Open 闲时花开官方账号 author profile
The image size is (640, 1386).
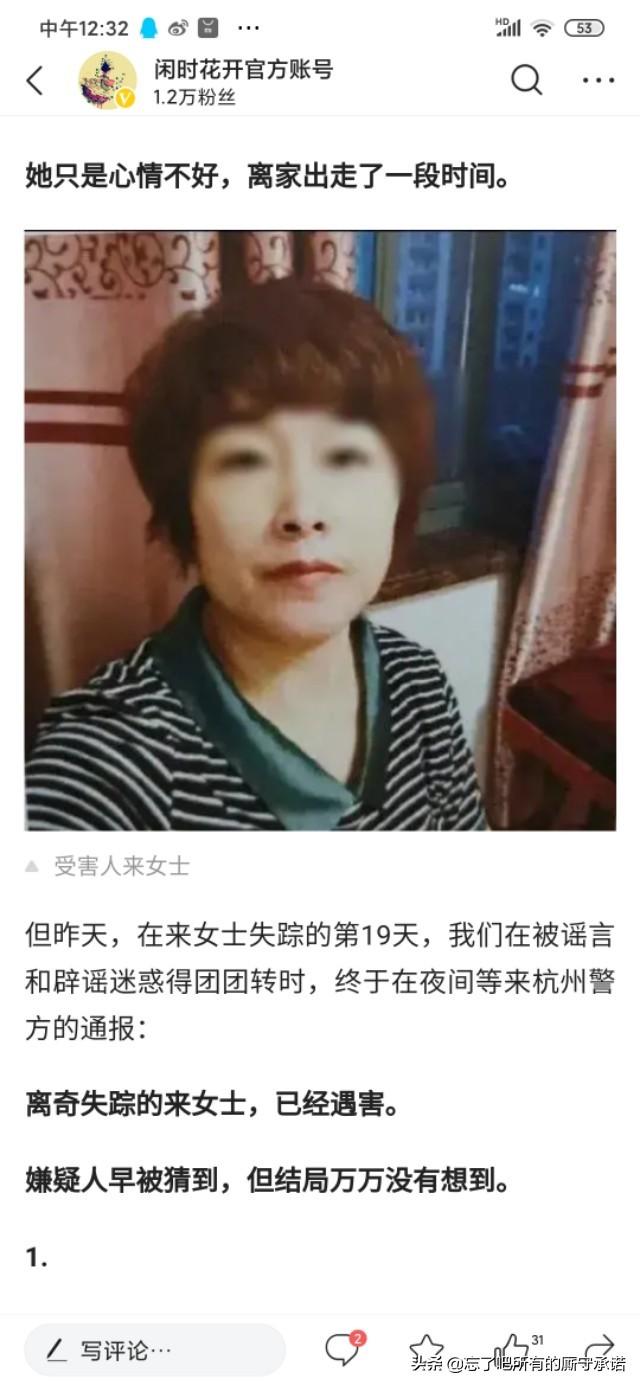point(243,70)
